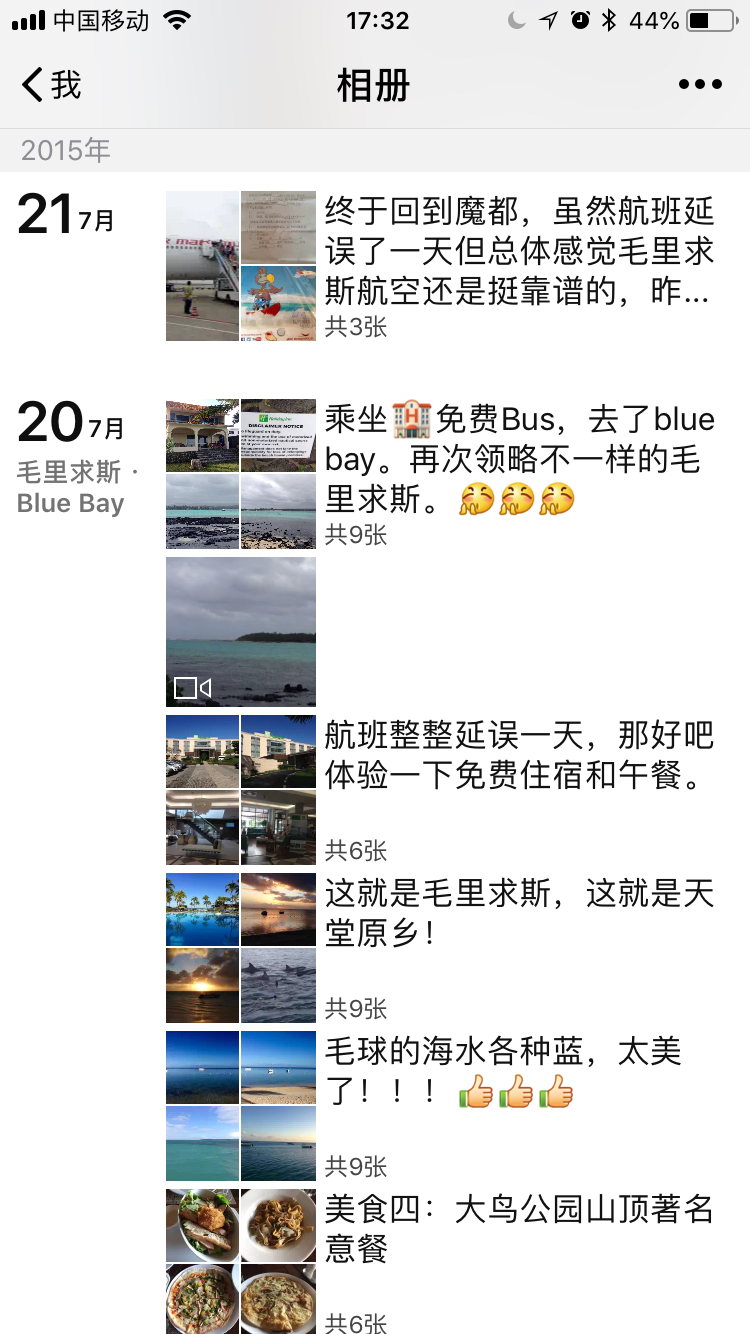The image size is (750, 1334).
Task: Open the three-dot more options menu
Action: point(699,85)
